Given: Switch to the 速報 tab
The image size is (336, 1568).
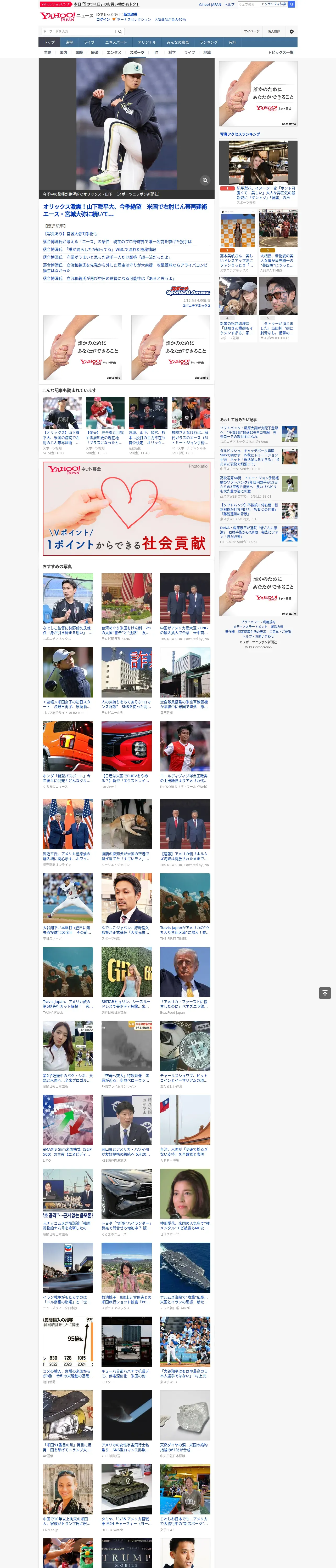Looking at the screenshot, I should coord(69,43).
